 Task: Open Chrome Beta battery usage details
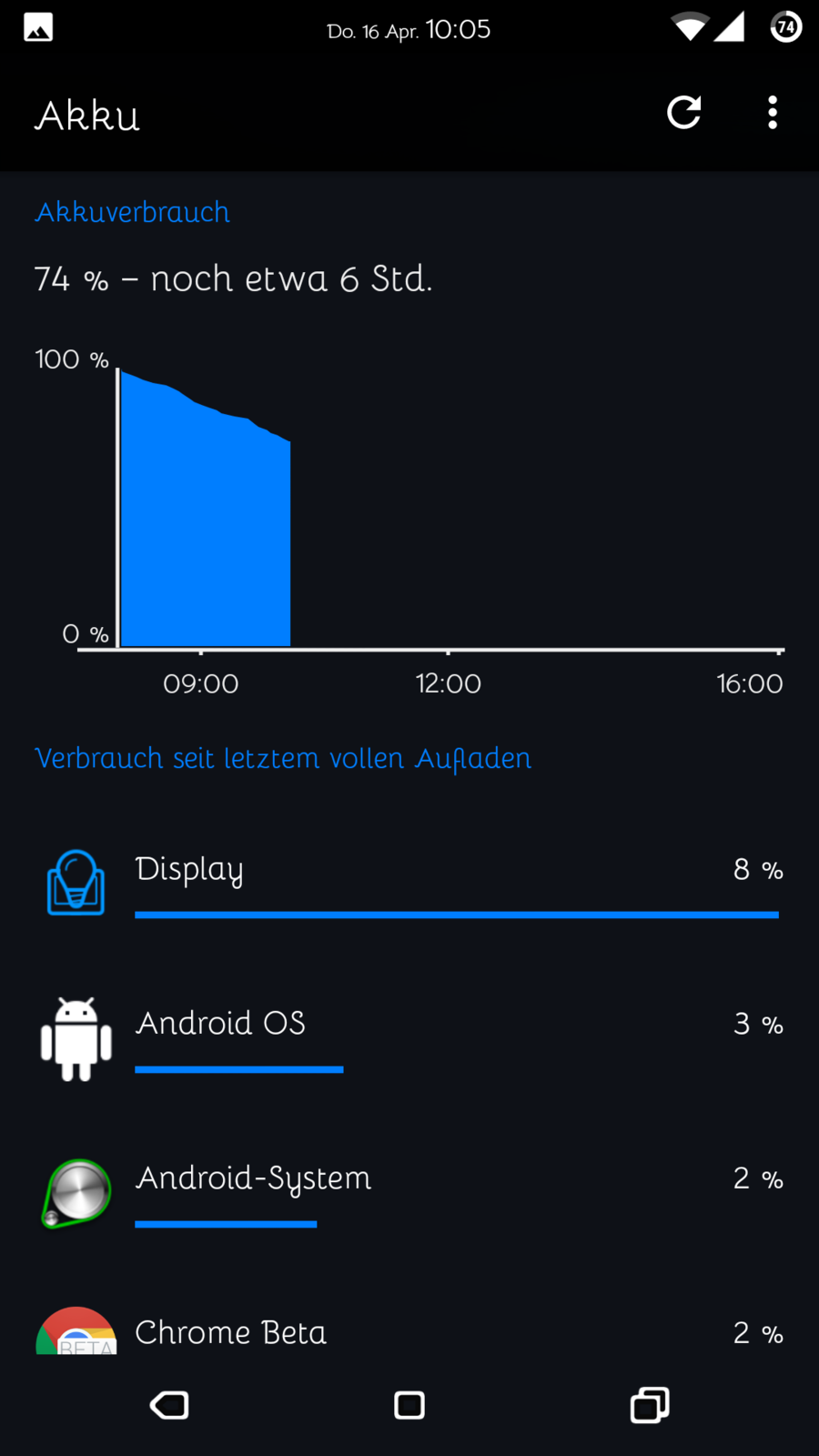409,1332
